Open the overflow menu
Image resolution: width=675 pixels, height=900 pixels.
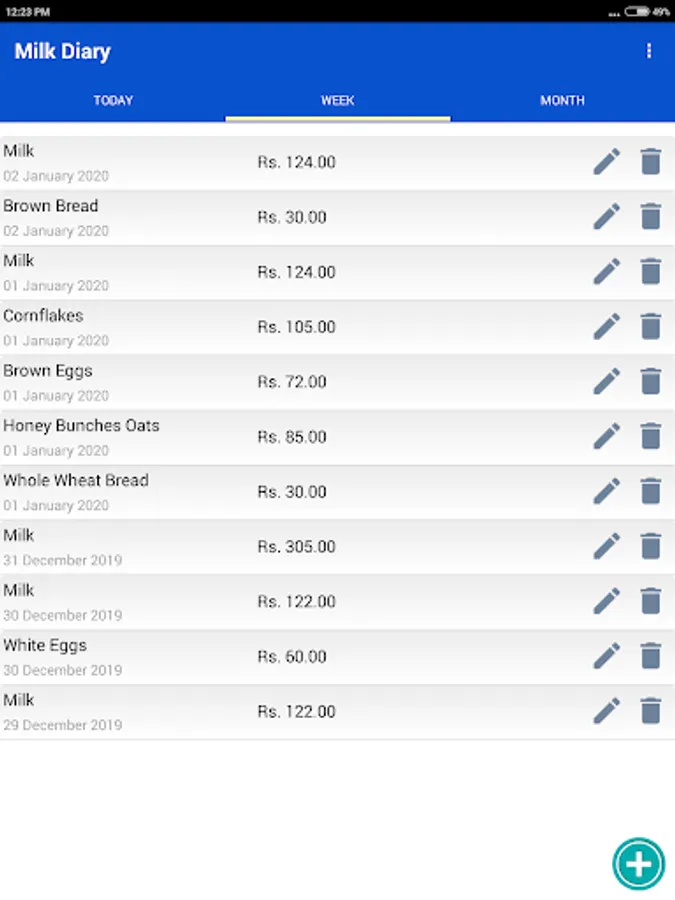(649, 51)
